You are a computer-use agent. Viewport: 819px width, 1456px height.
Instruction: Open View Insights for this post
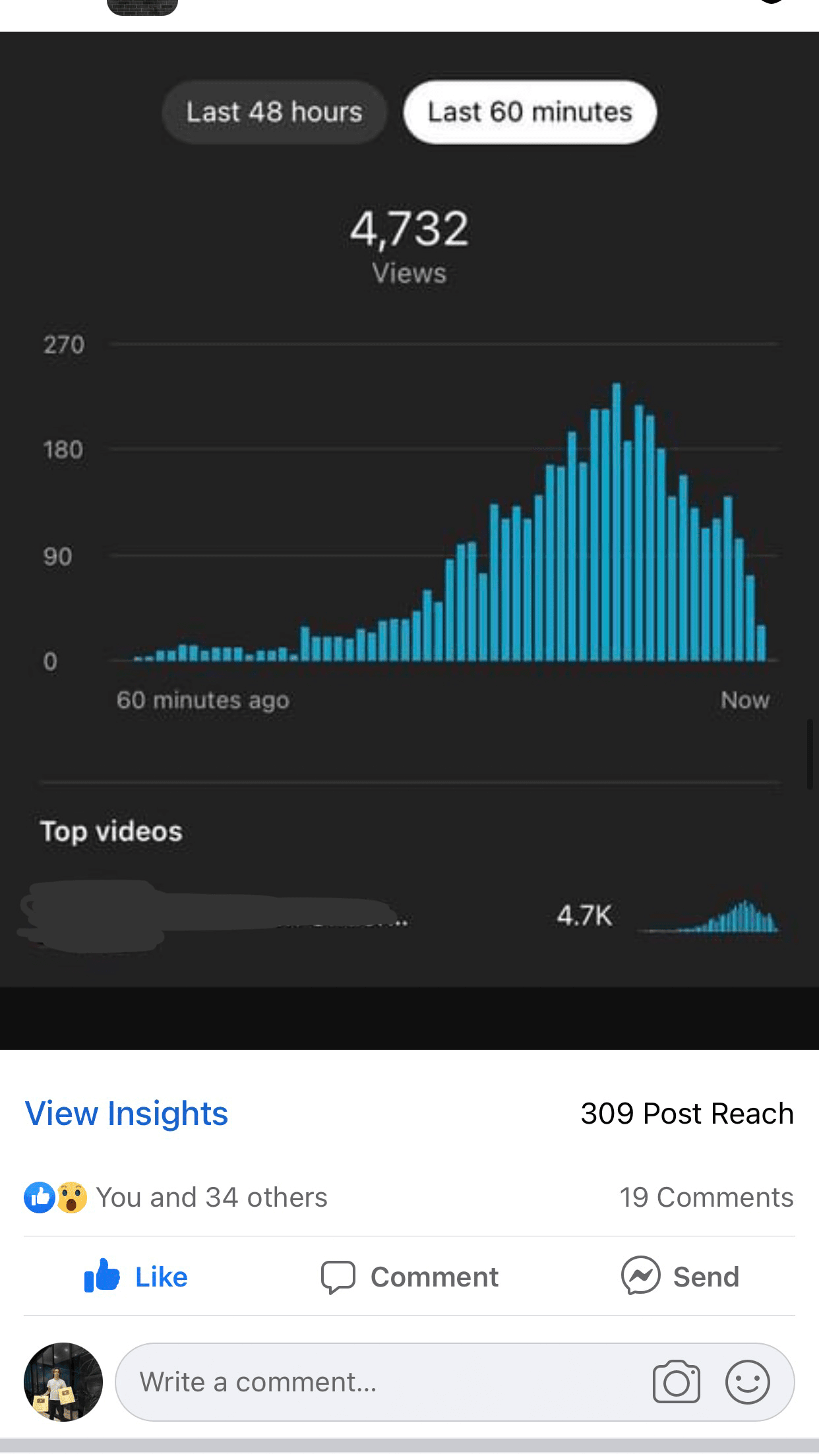pyautogui.click(x=127, y=1114)
